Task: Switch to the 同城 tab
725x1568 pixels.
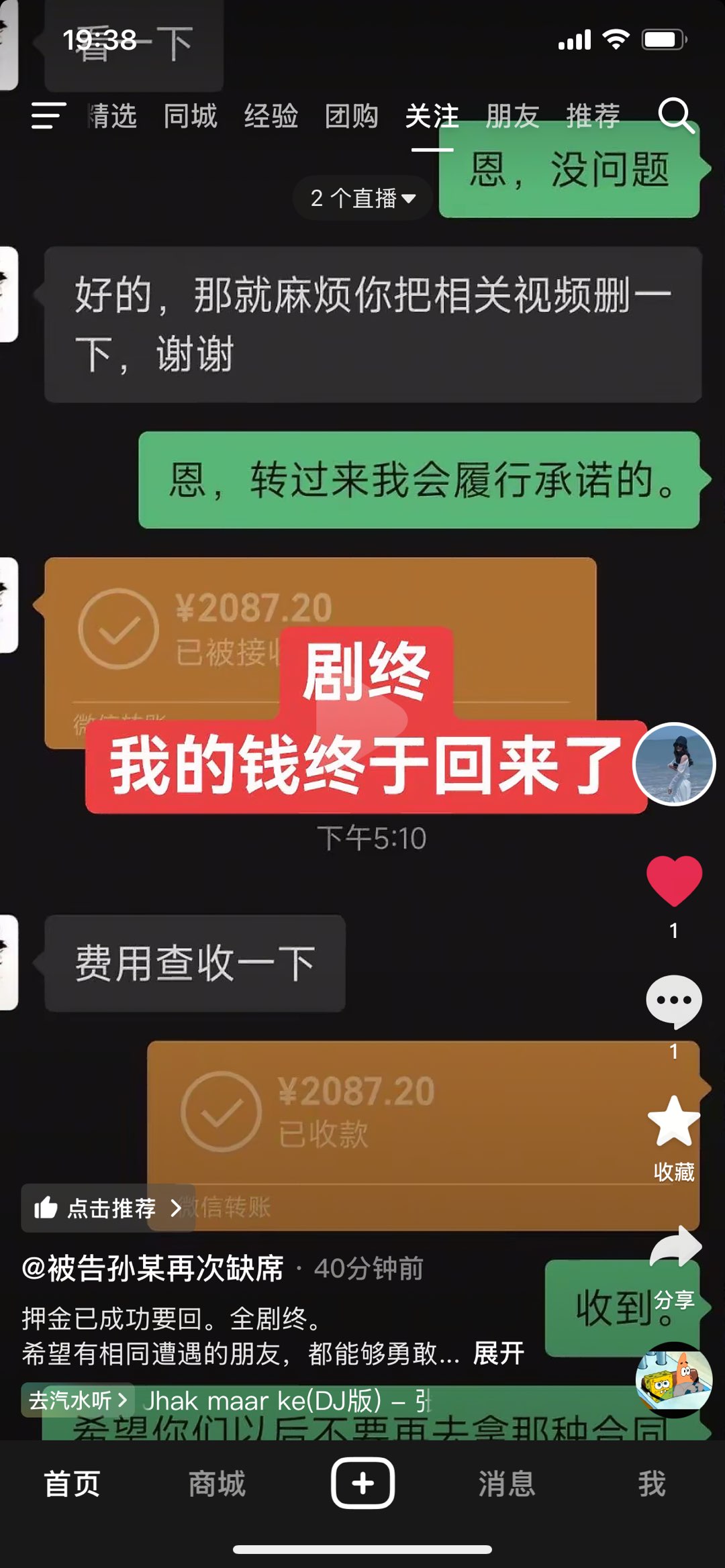Action: coord(191,116)
